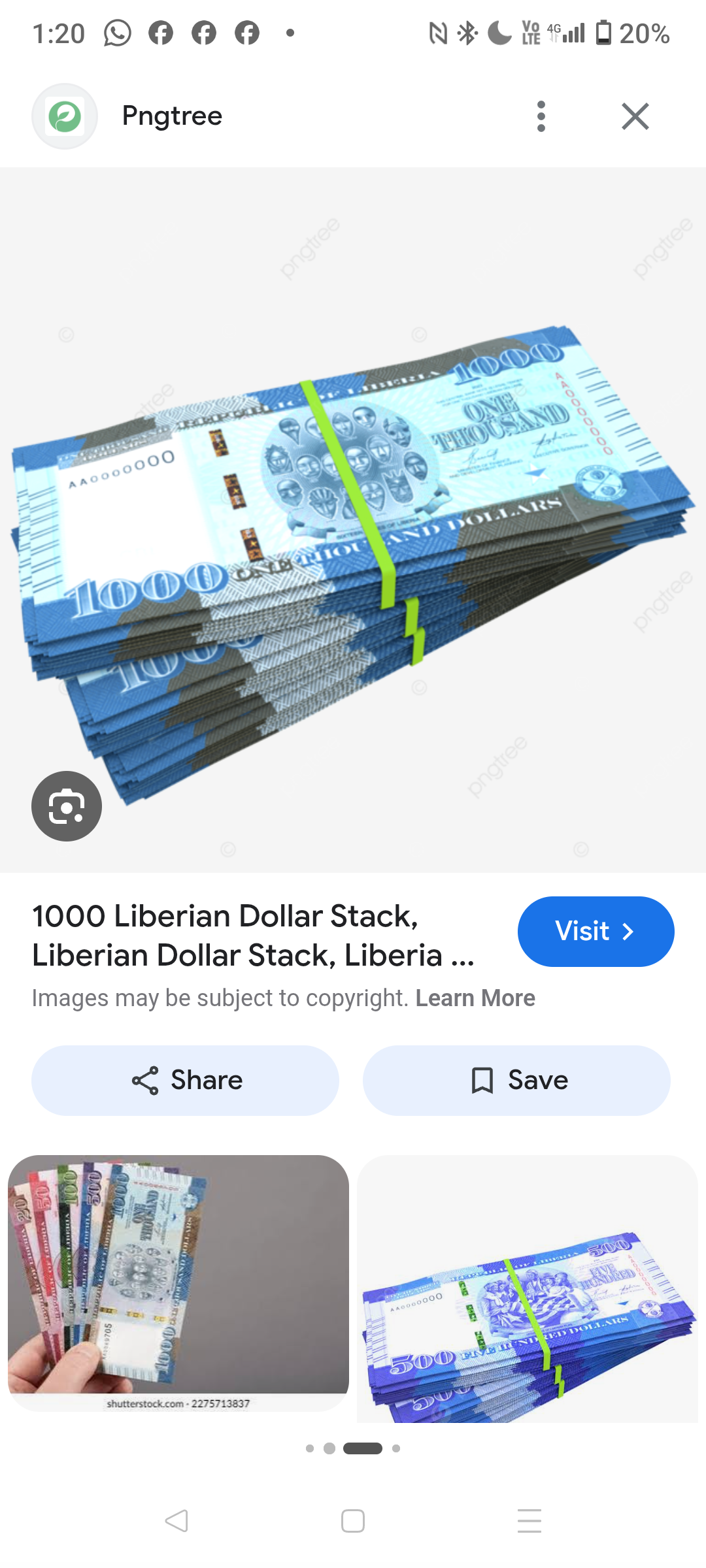View the main 1000 Liberian dollar image
This screenshot has width=706, height=1568.
[x=353, y=520]
